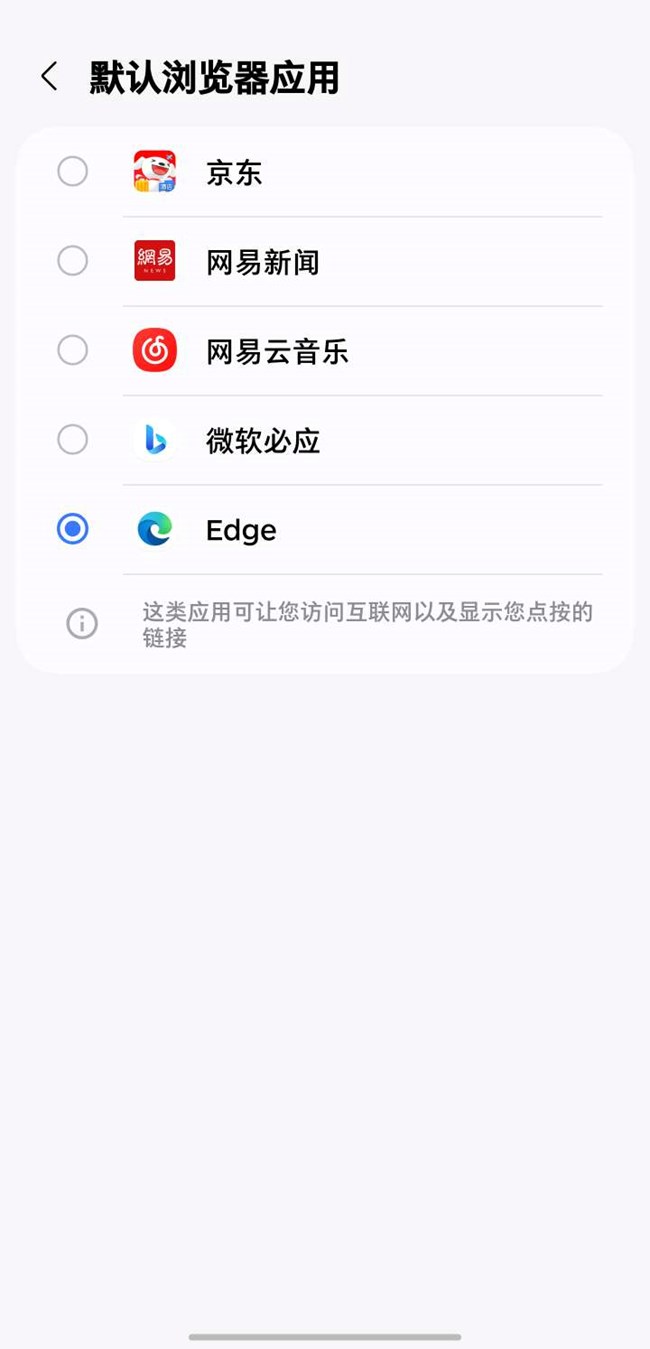Screen dimensions: 650x1349
Task: Set 网易云音乐 as default browser
Action: (x=72, y=350)
